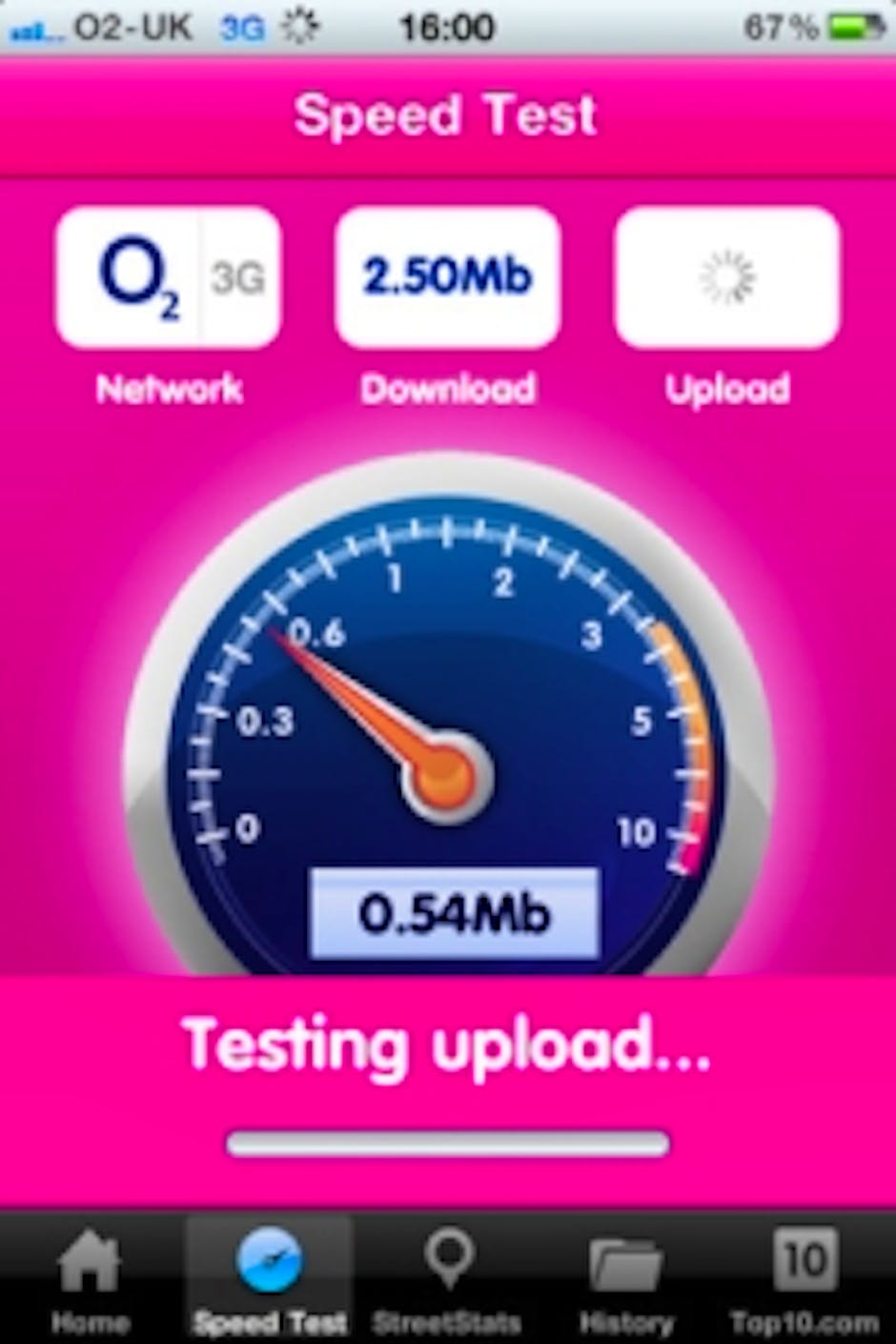Go to the Home tab
This screenshot has width=896, height=1344.
pos(90,1279)
